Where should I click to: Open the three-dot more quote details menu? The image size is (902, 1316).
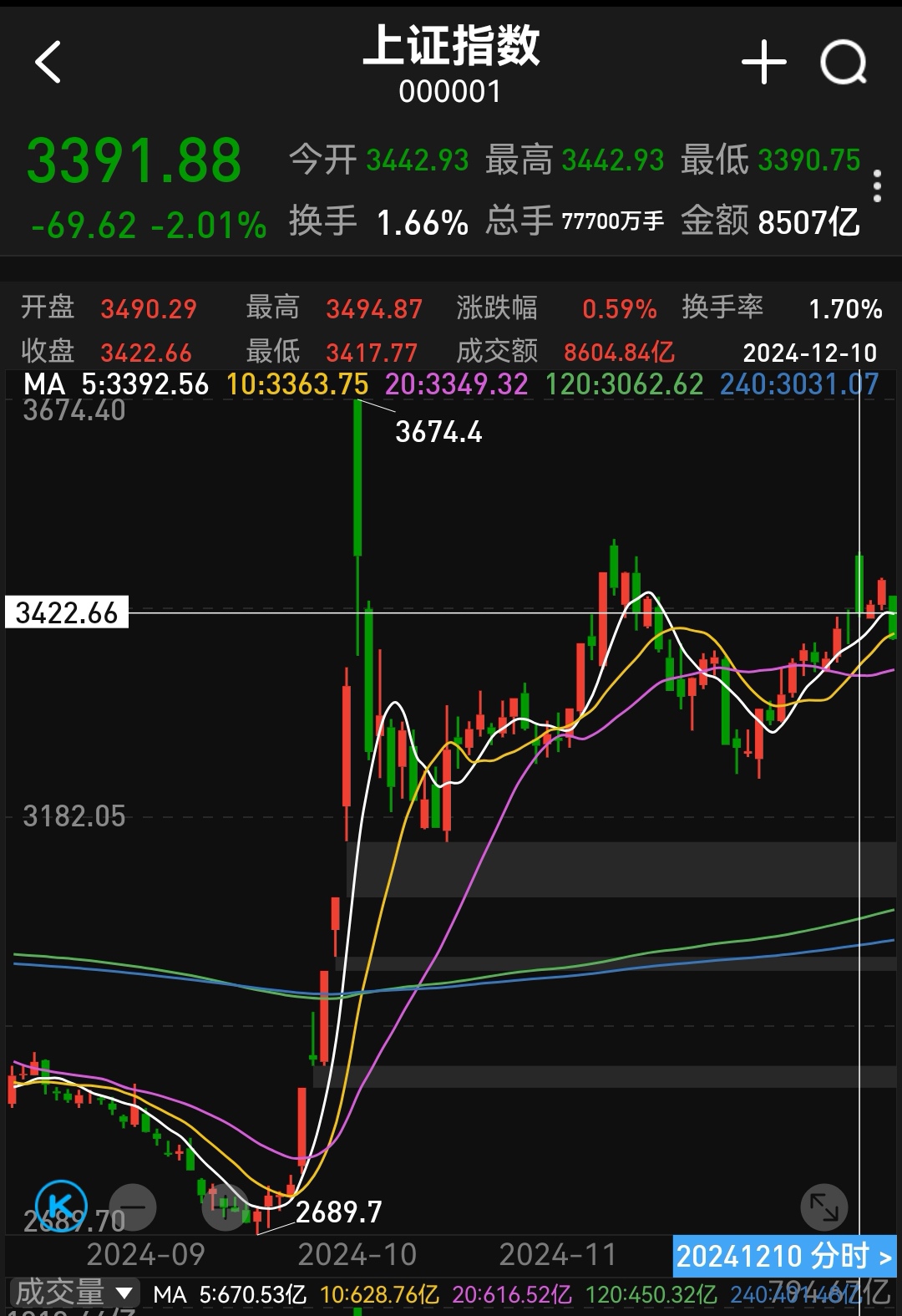[876, 185]
